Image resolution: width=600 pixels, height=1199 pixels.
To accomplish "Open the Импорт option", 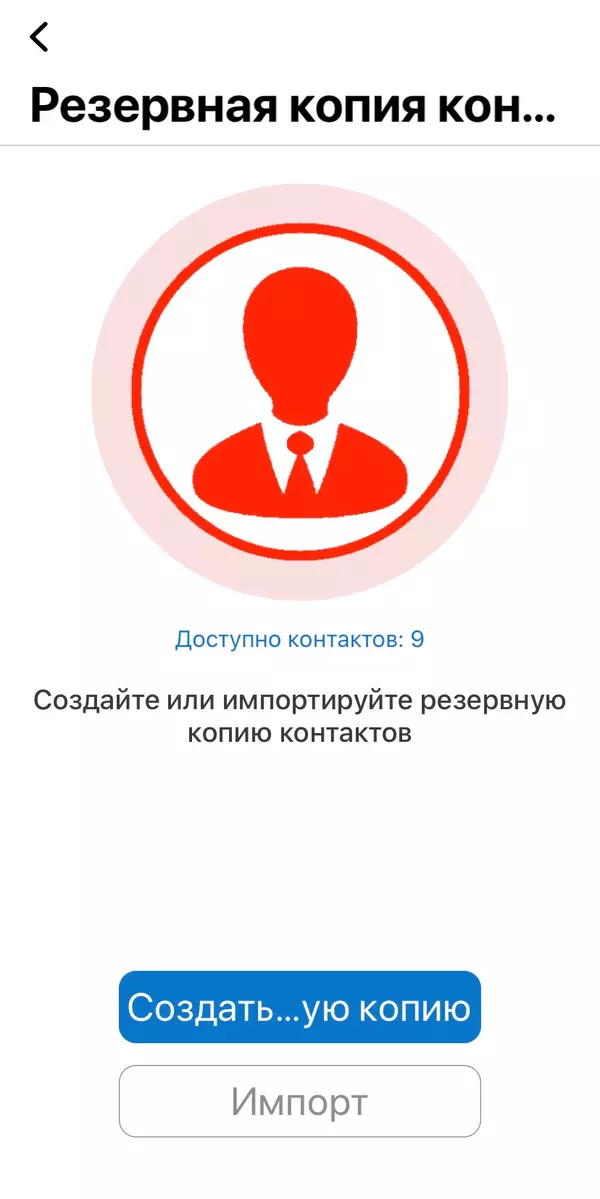I will tap(299, 1101).
